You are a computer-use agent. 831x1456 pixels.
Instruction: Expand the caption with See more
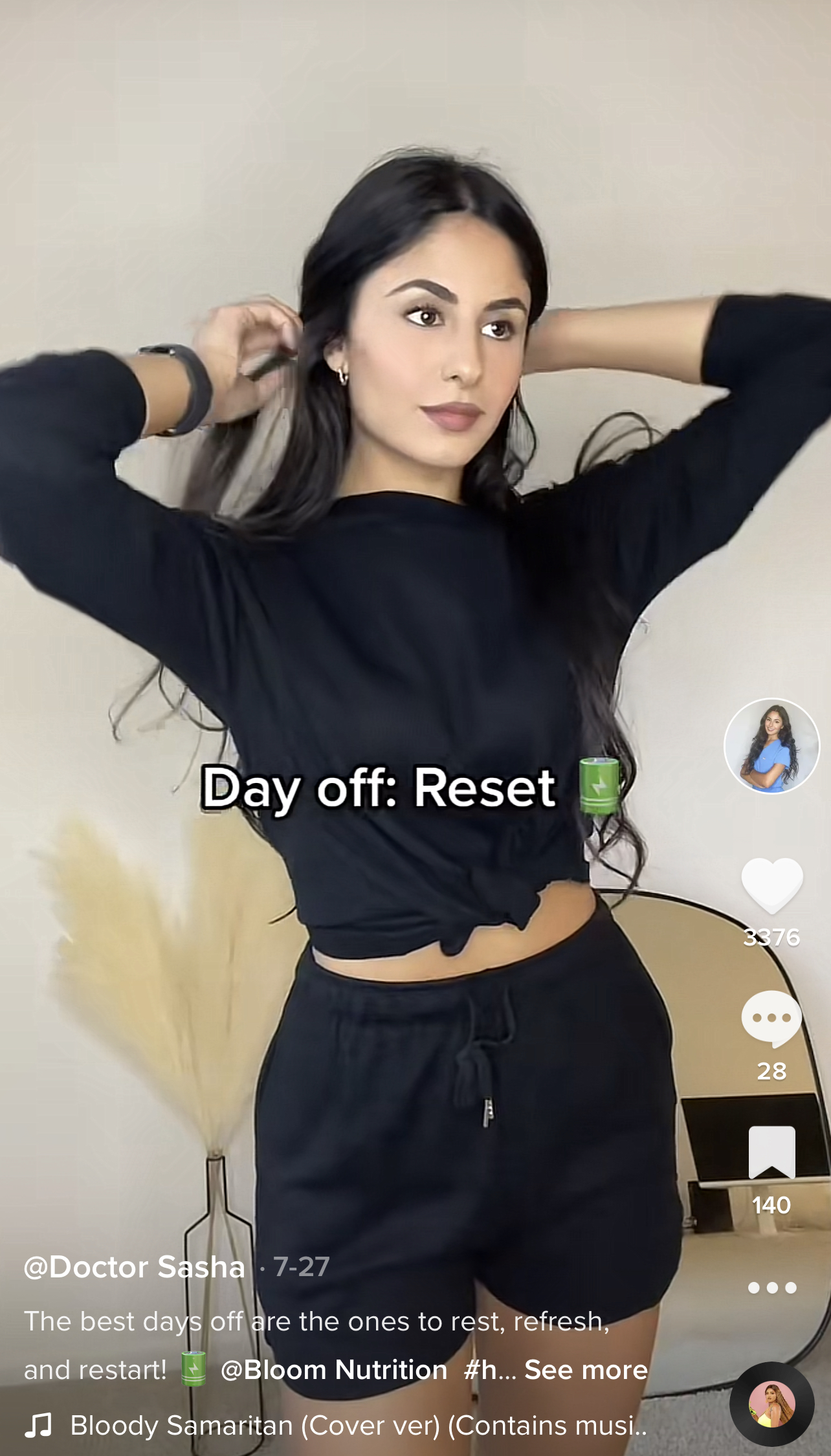(x=586, y=1369)
